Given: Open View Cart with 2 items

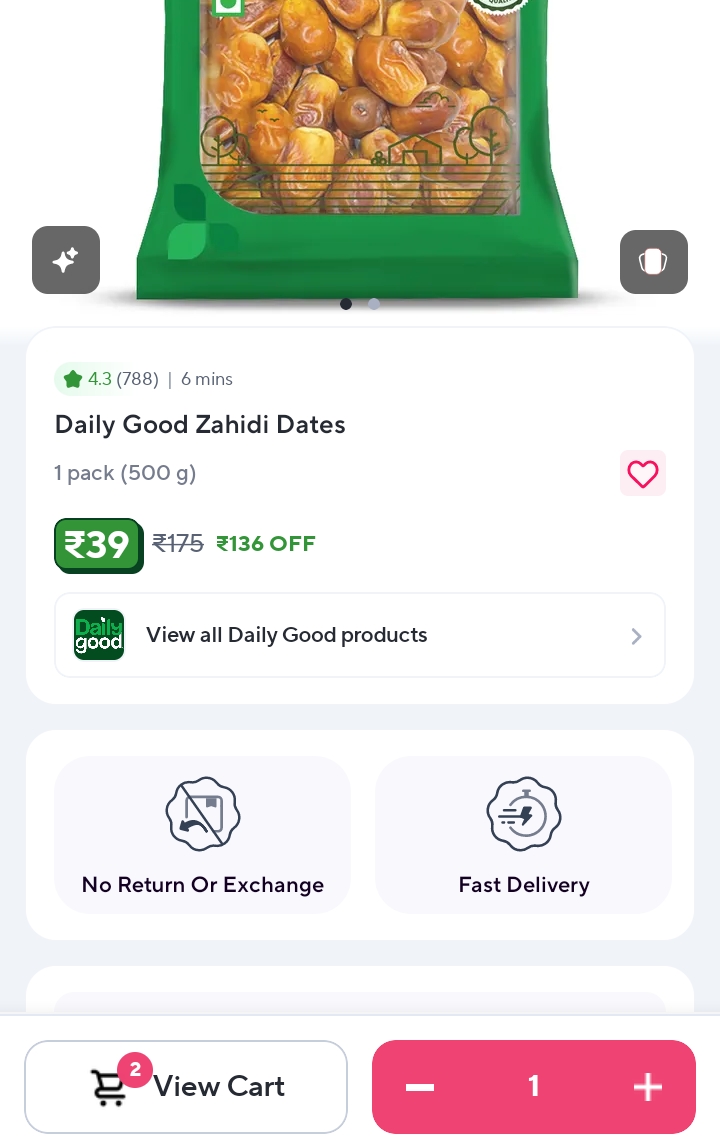Looking at the screenshot, I should tap(186, 1086).
